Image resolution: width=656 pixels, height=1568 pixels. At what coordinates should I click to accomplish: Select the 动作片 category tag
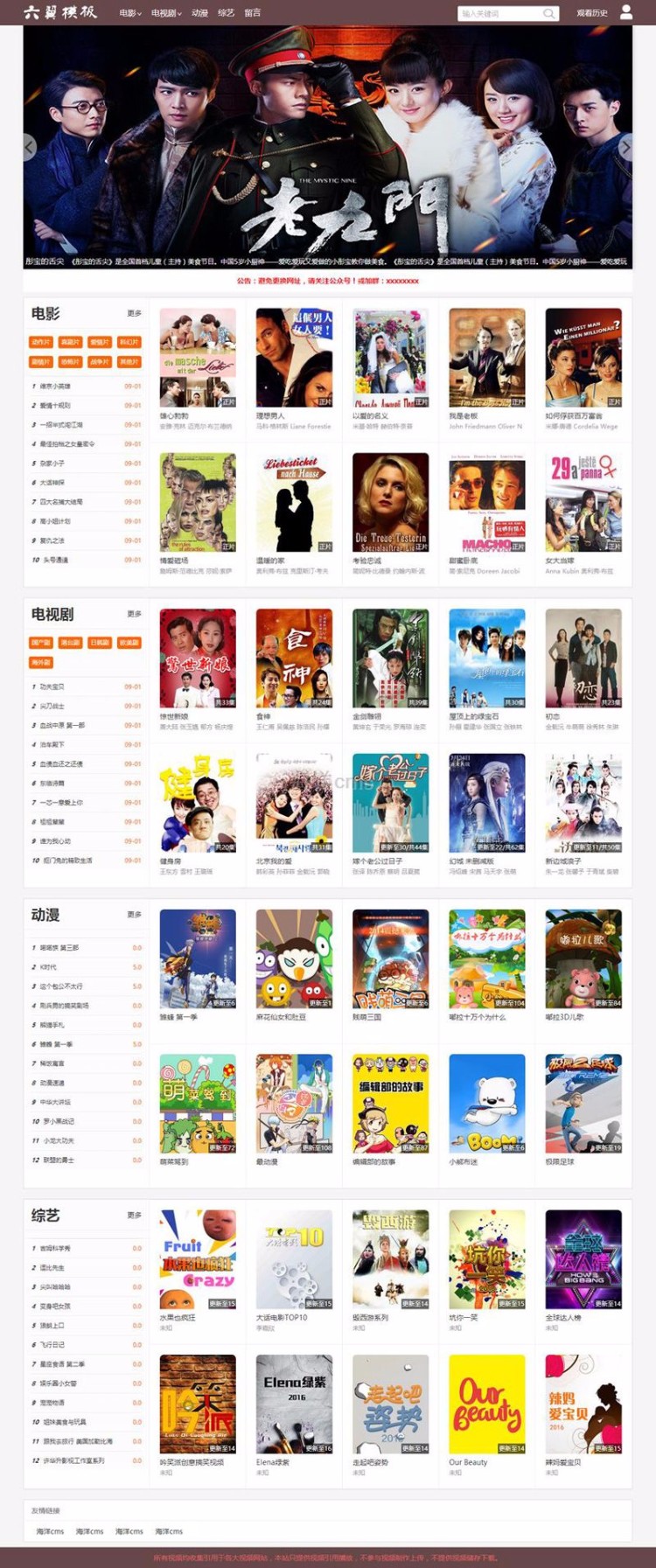tap(42, 341)
